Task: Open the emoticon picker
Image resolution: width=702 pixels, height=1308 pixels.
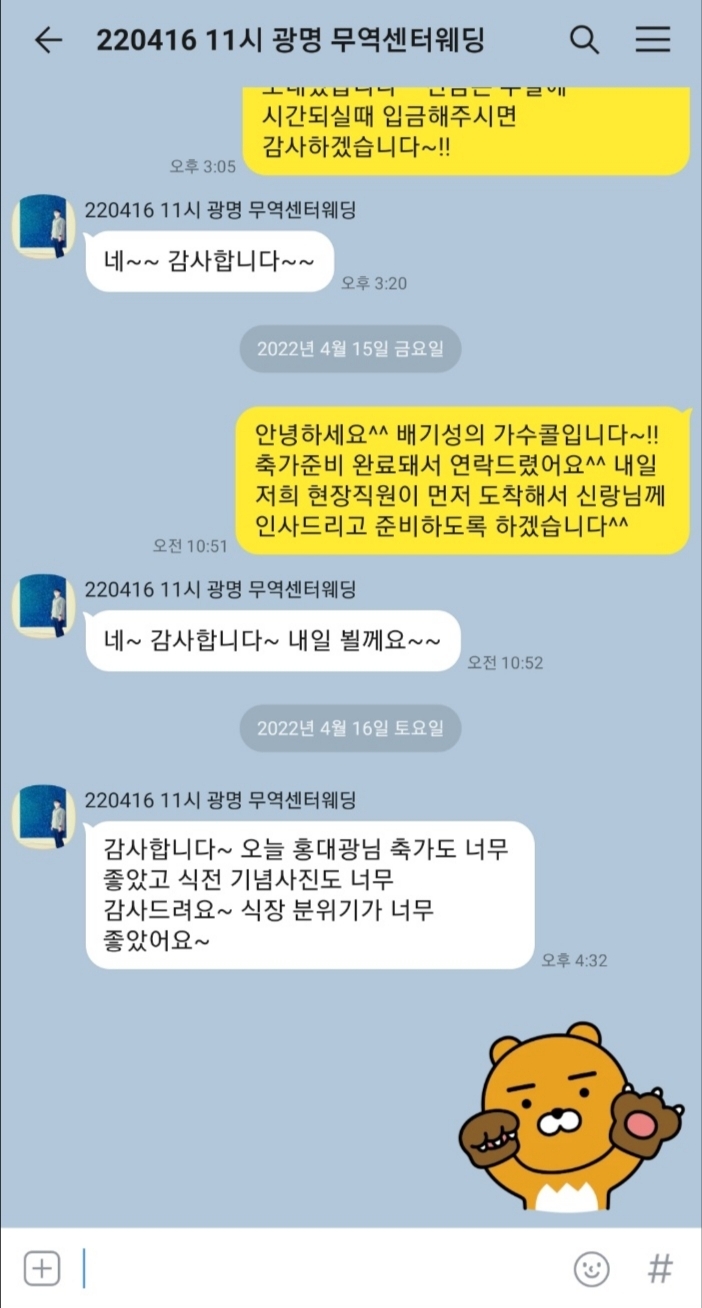Action: [591, 1269]
